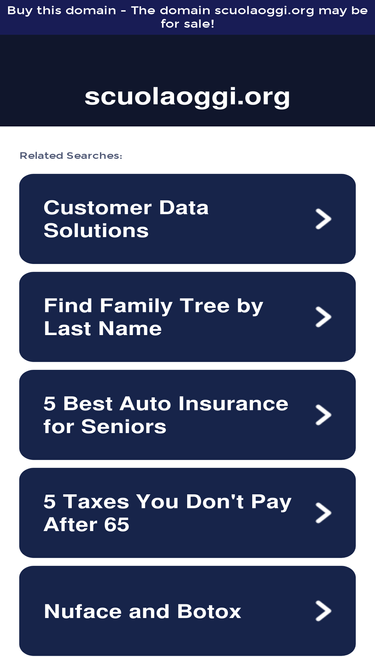The image size is (375, 667).
Task: Open the Buy this domain banner
Action: 188,17
